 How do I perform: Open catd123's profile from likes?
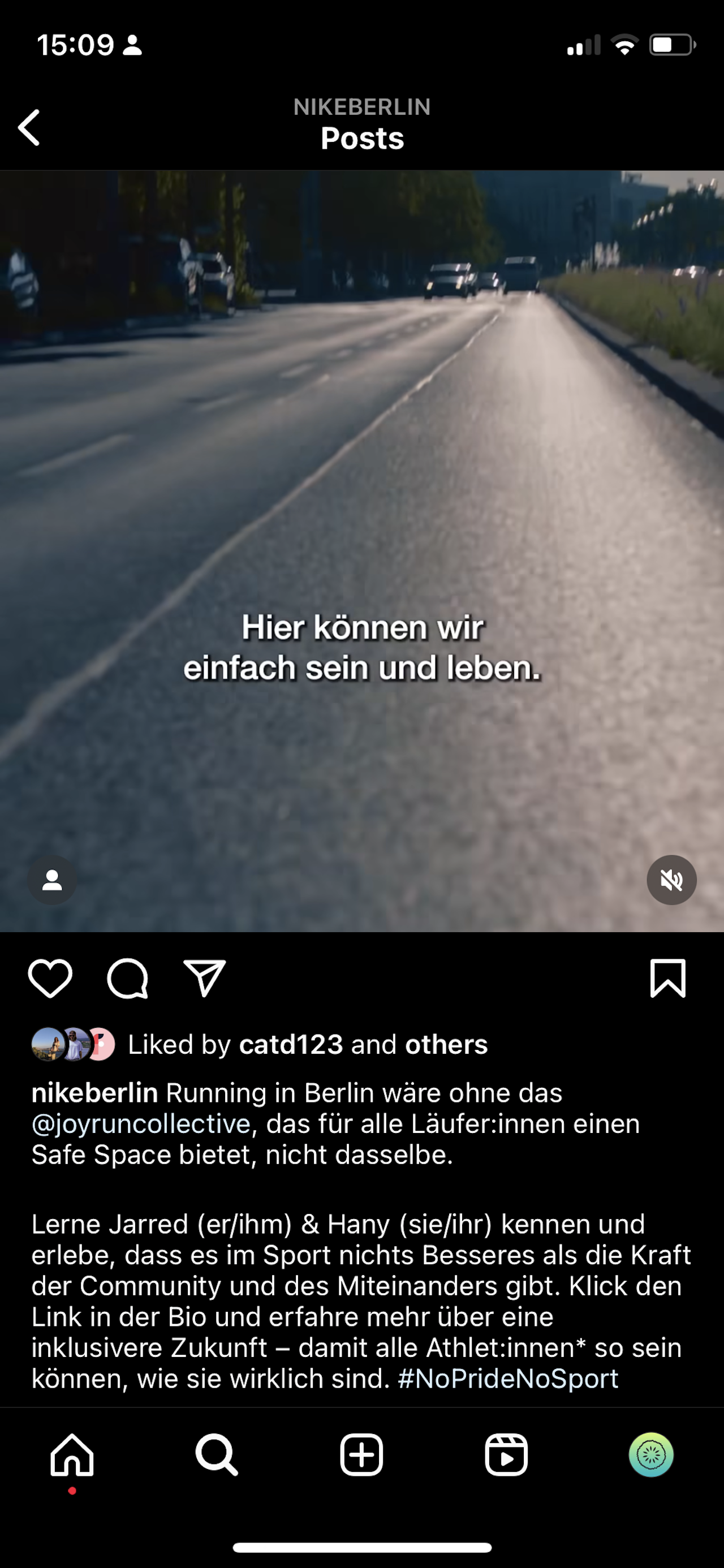click(x=291, y=1045)
